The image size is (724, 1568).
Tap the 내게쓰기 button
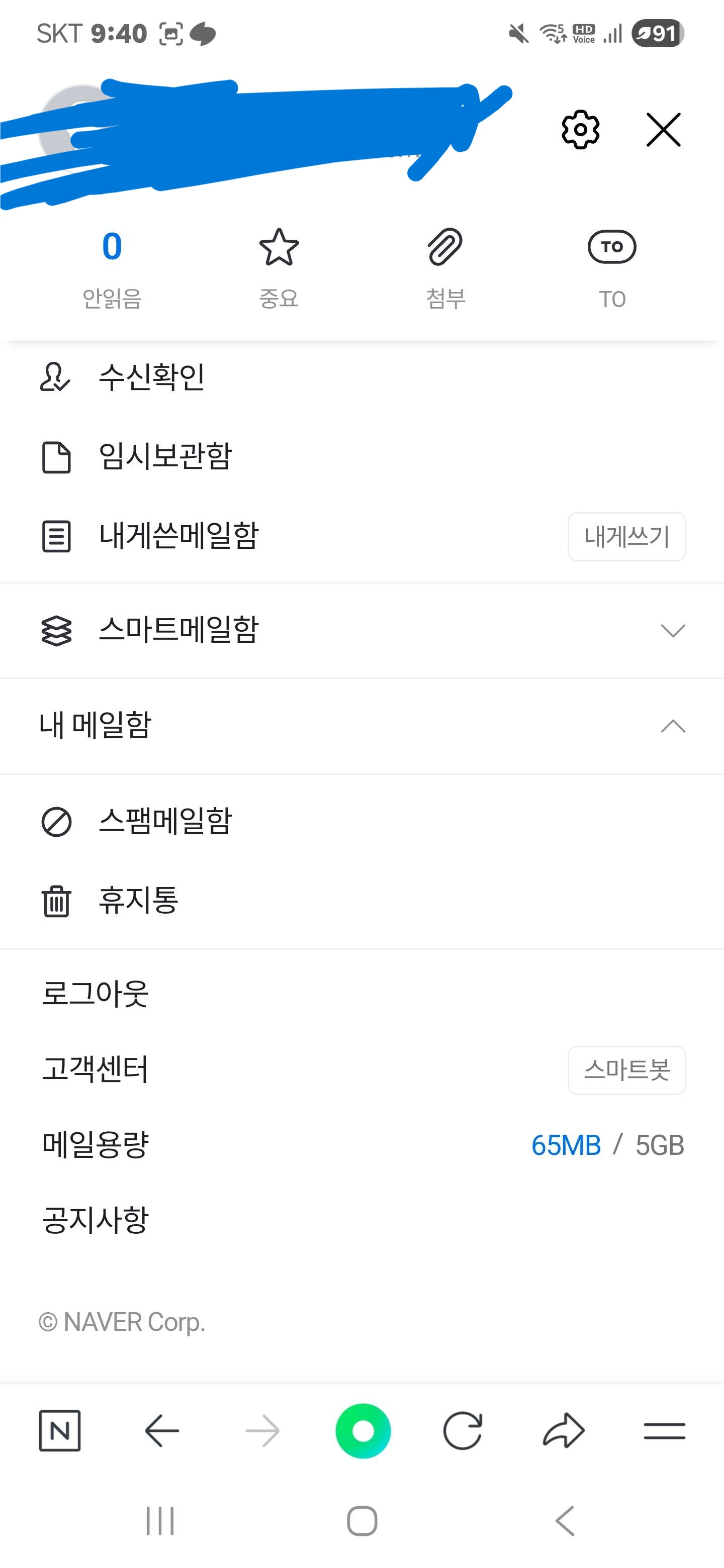[626, 536]
